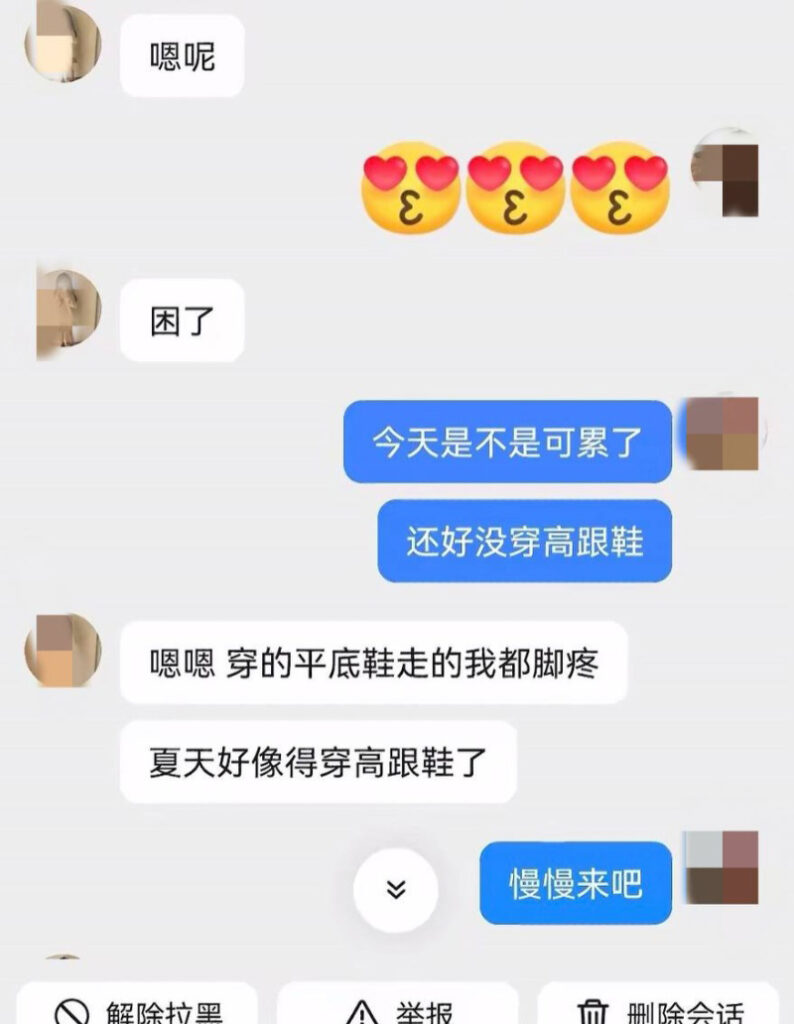
Task: Tap the avatar next to 慢慢来吧
Action: click(x=720, y=867)
